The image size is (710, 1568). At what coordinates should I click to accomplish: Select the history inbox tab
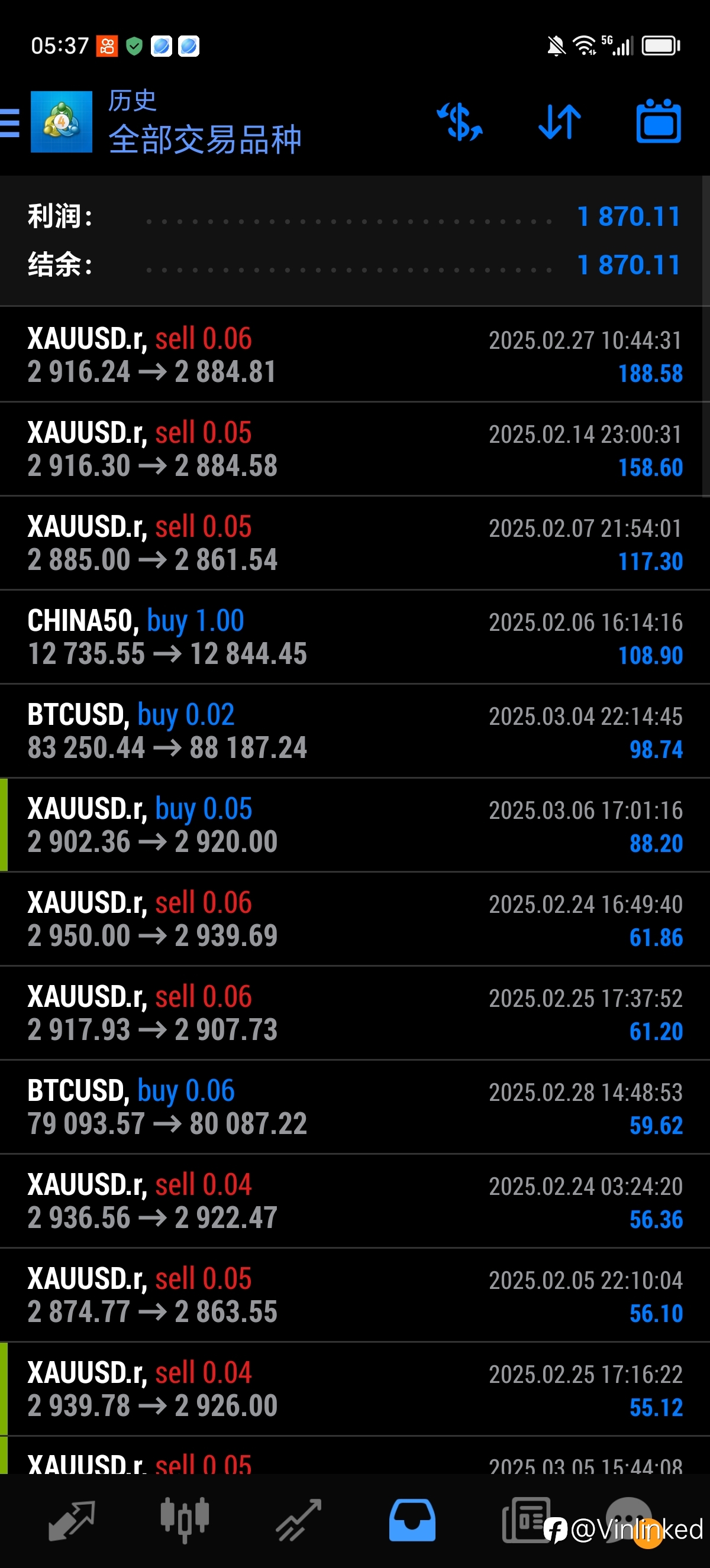click(412, 1520)
